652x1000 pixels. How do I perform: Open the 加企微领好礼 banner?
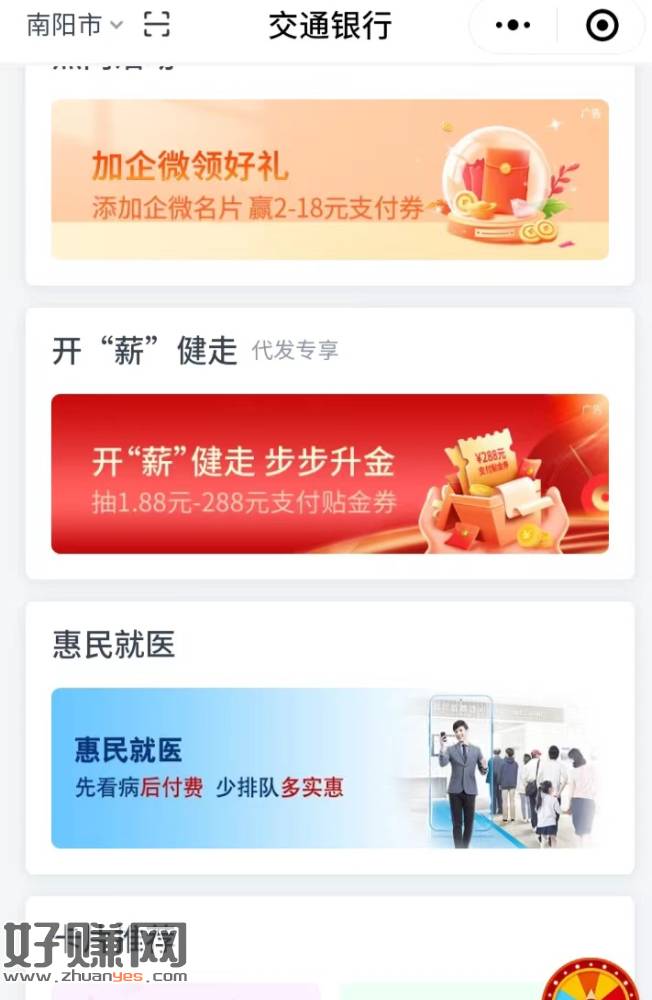(329, 180)
